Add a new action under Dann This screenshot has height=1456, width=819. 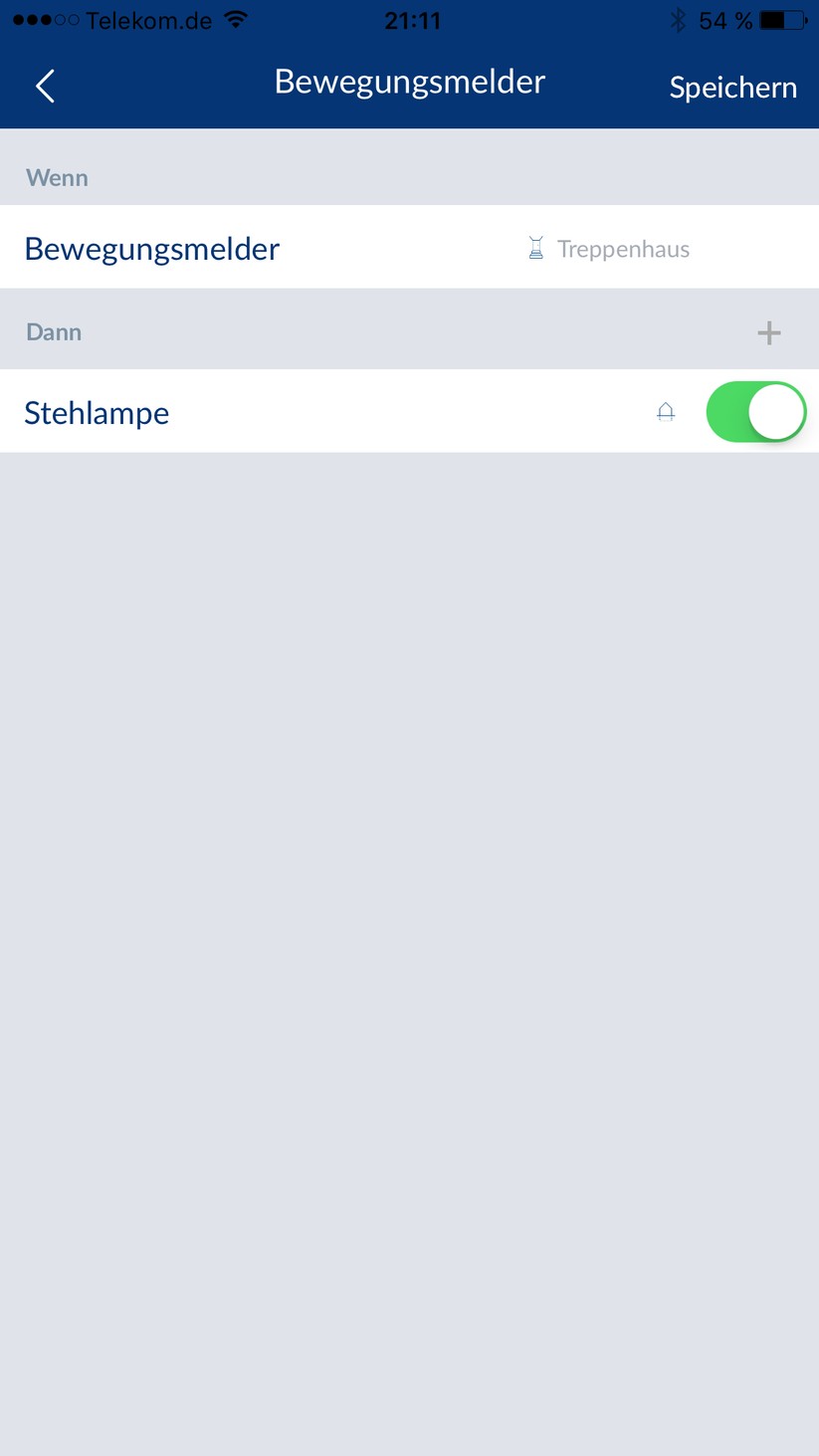click(x=768, y=332)
